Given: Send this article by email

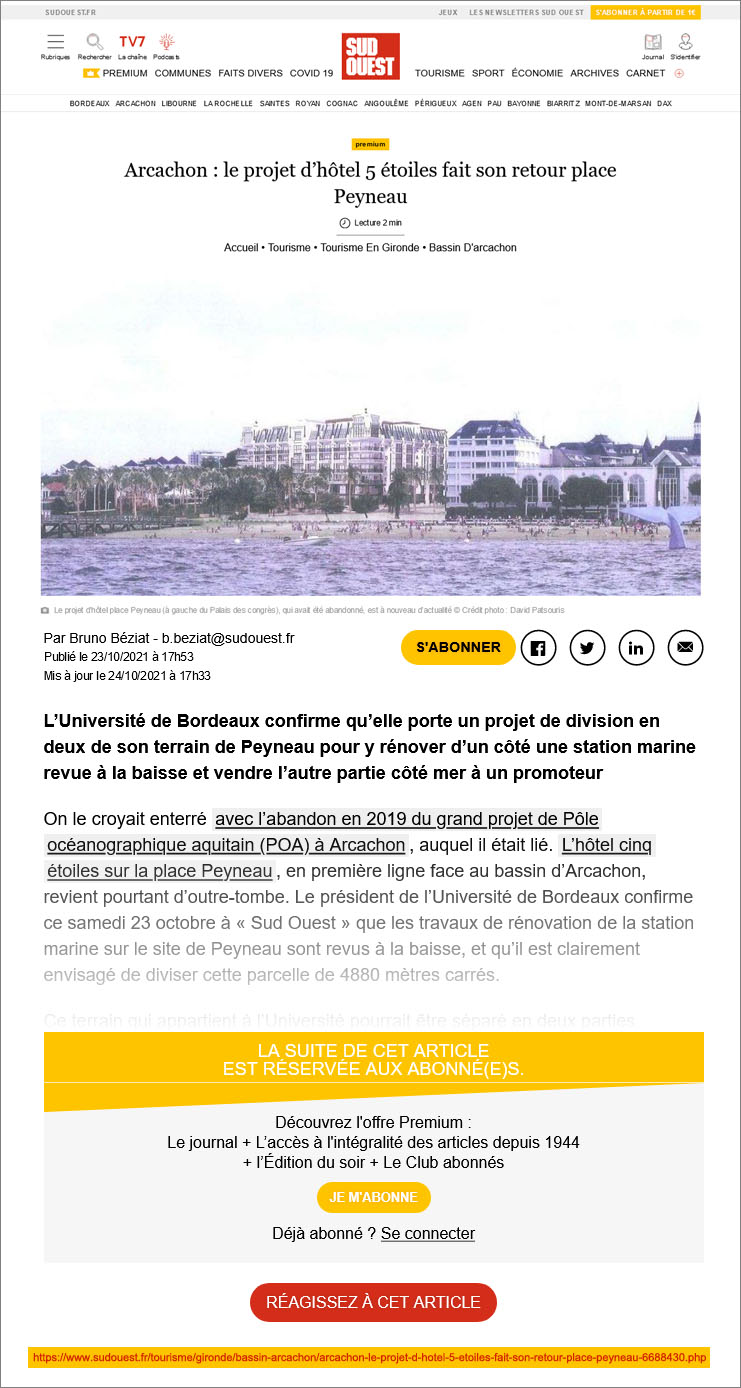Looking at the screenshot, I should point(685,648).
